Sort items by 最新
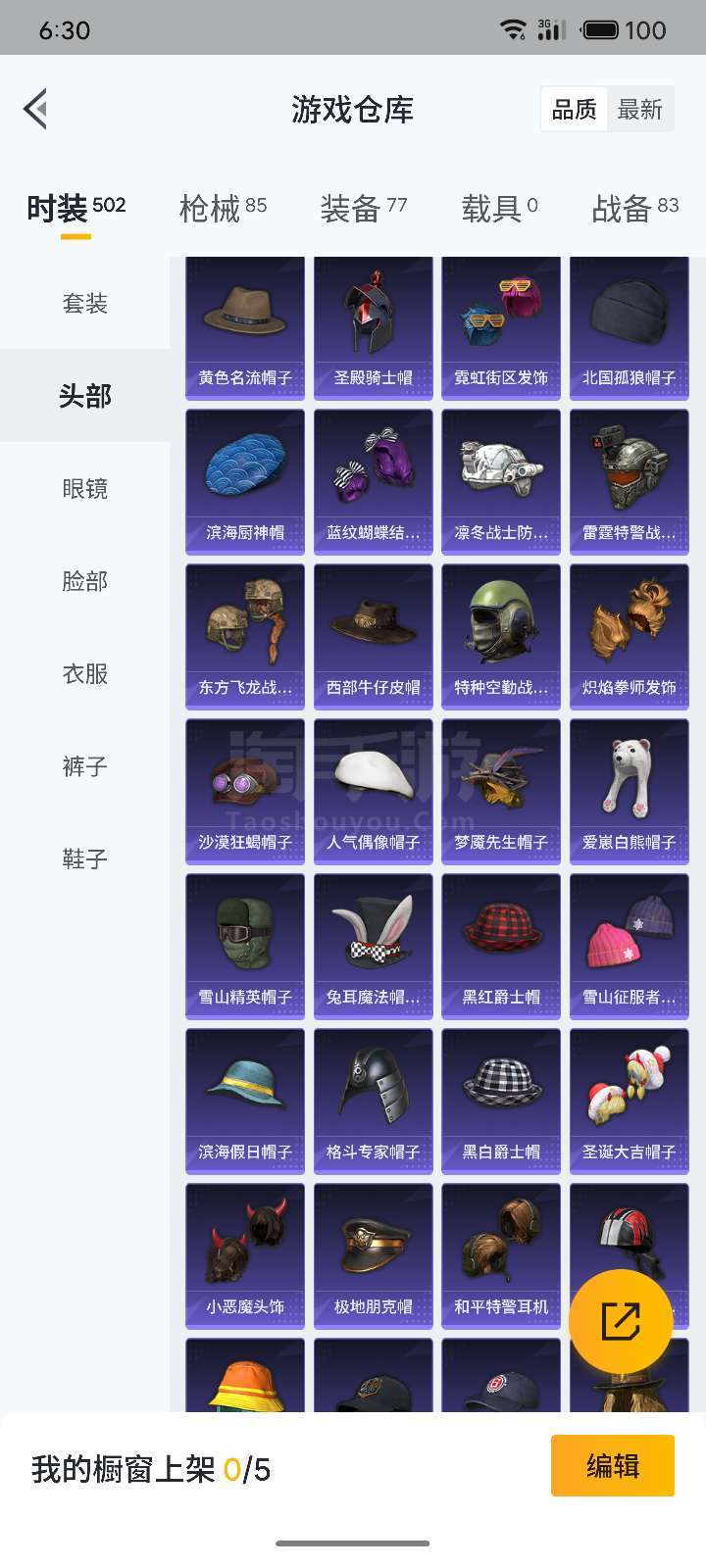The width and height of the screenshot is (706, 1568). [639, 110]
